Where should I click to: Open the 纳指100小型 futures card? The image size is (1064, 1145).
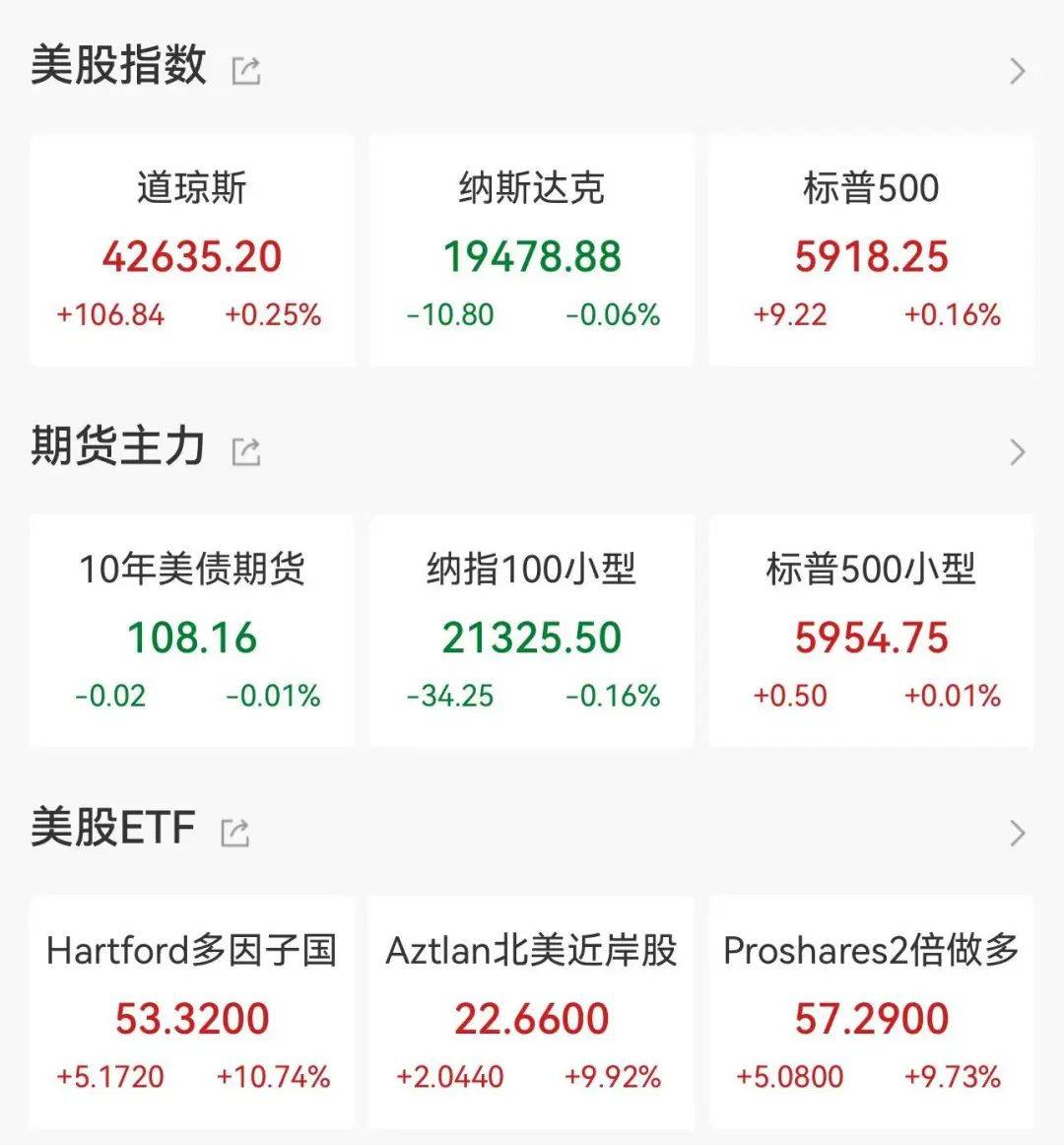pos(532,631)
